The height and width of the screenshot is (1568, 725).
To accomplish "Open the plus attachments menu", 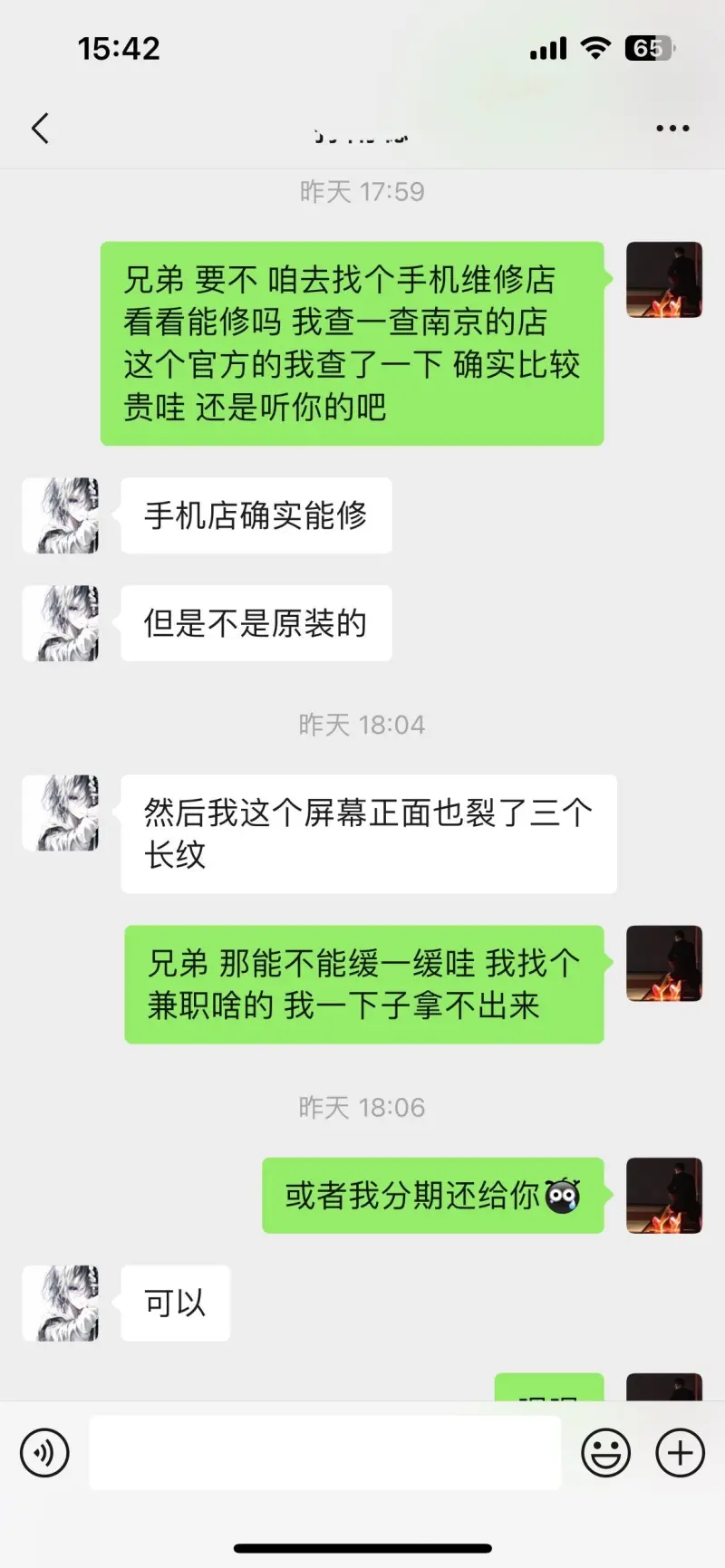I will 680,1453.
